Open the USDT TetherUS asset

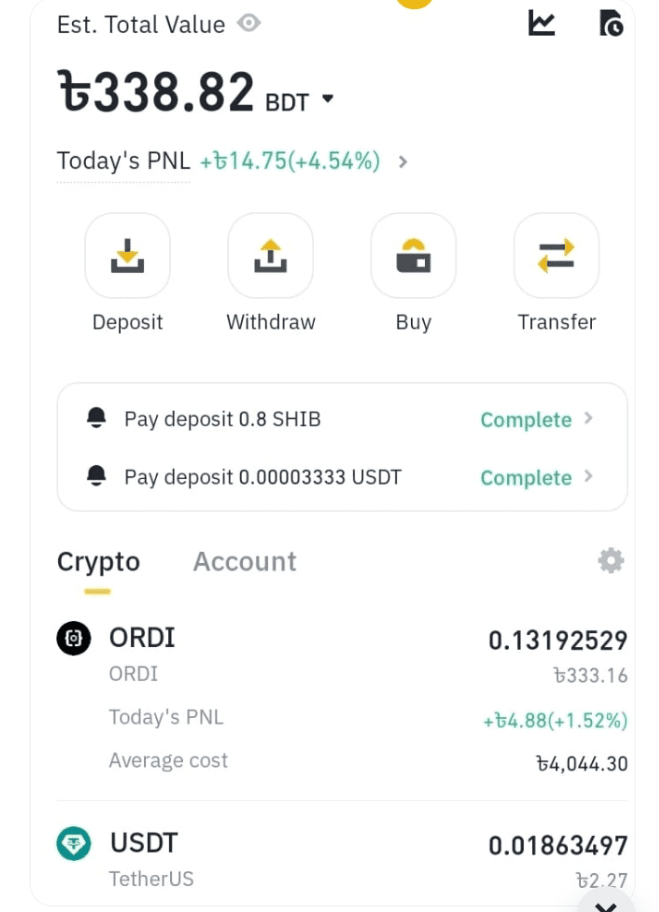coord(340,860)
